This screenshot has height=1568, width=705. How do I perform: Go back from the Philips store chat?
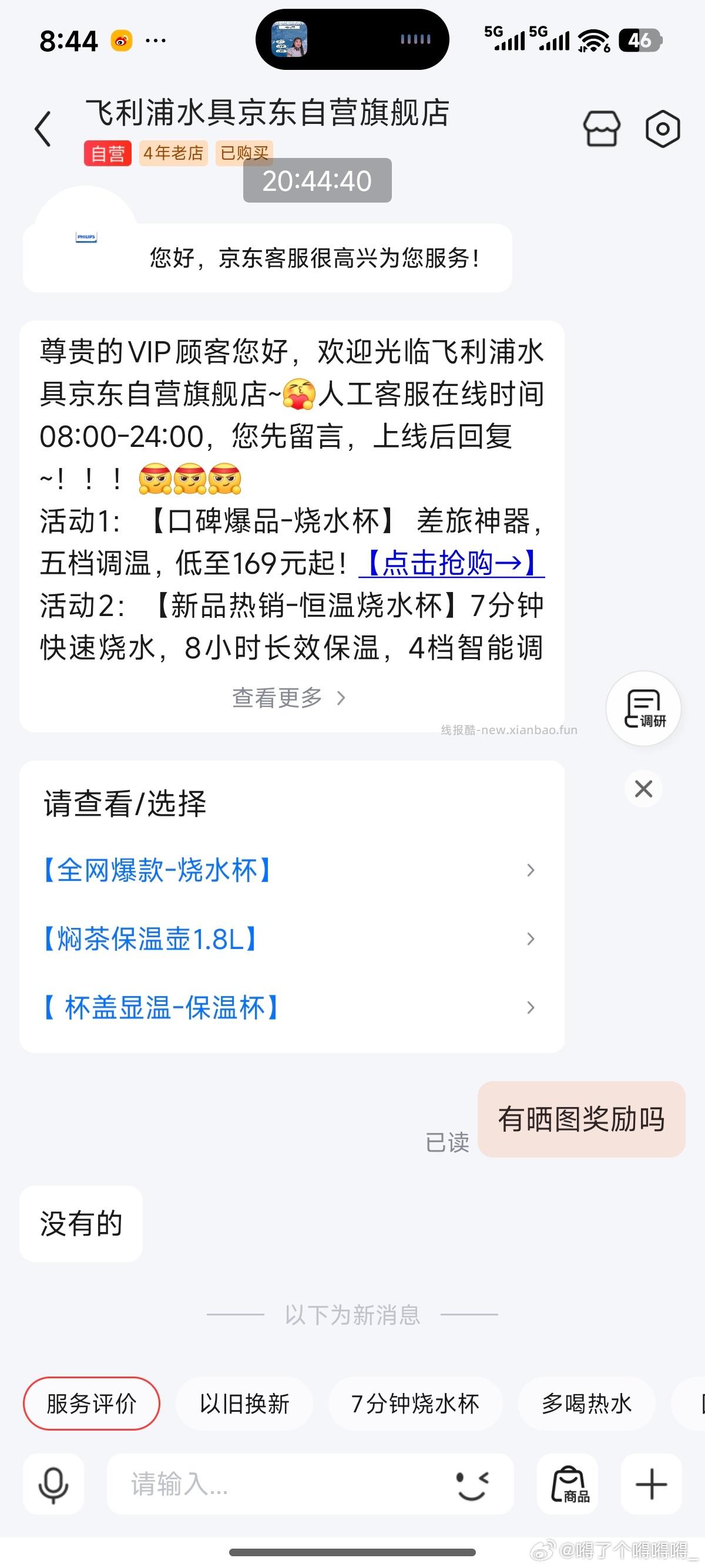[43, 129]
